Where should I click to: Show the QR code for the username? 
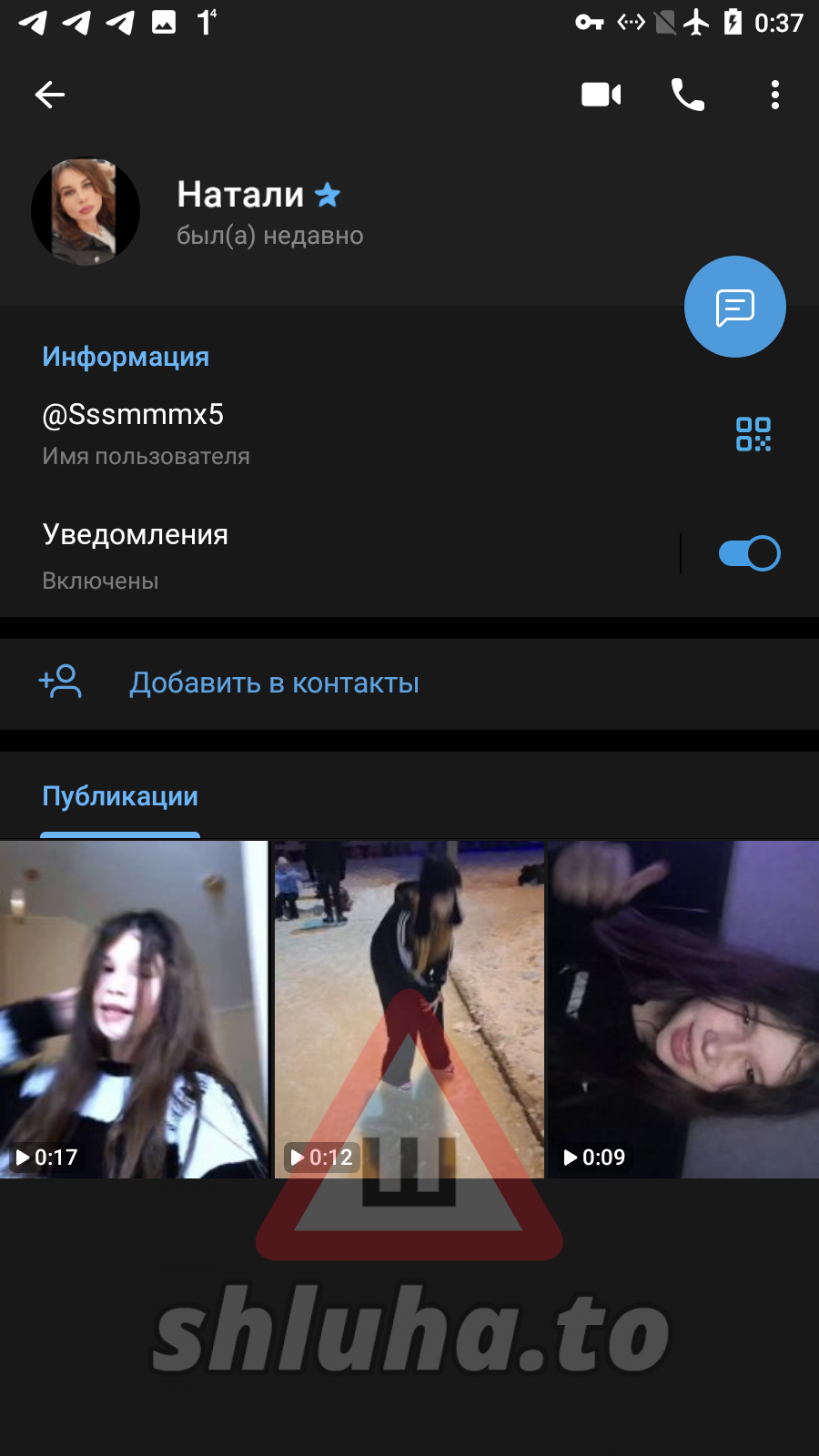[x=753, y=434]
